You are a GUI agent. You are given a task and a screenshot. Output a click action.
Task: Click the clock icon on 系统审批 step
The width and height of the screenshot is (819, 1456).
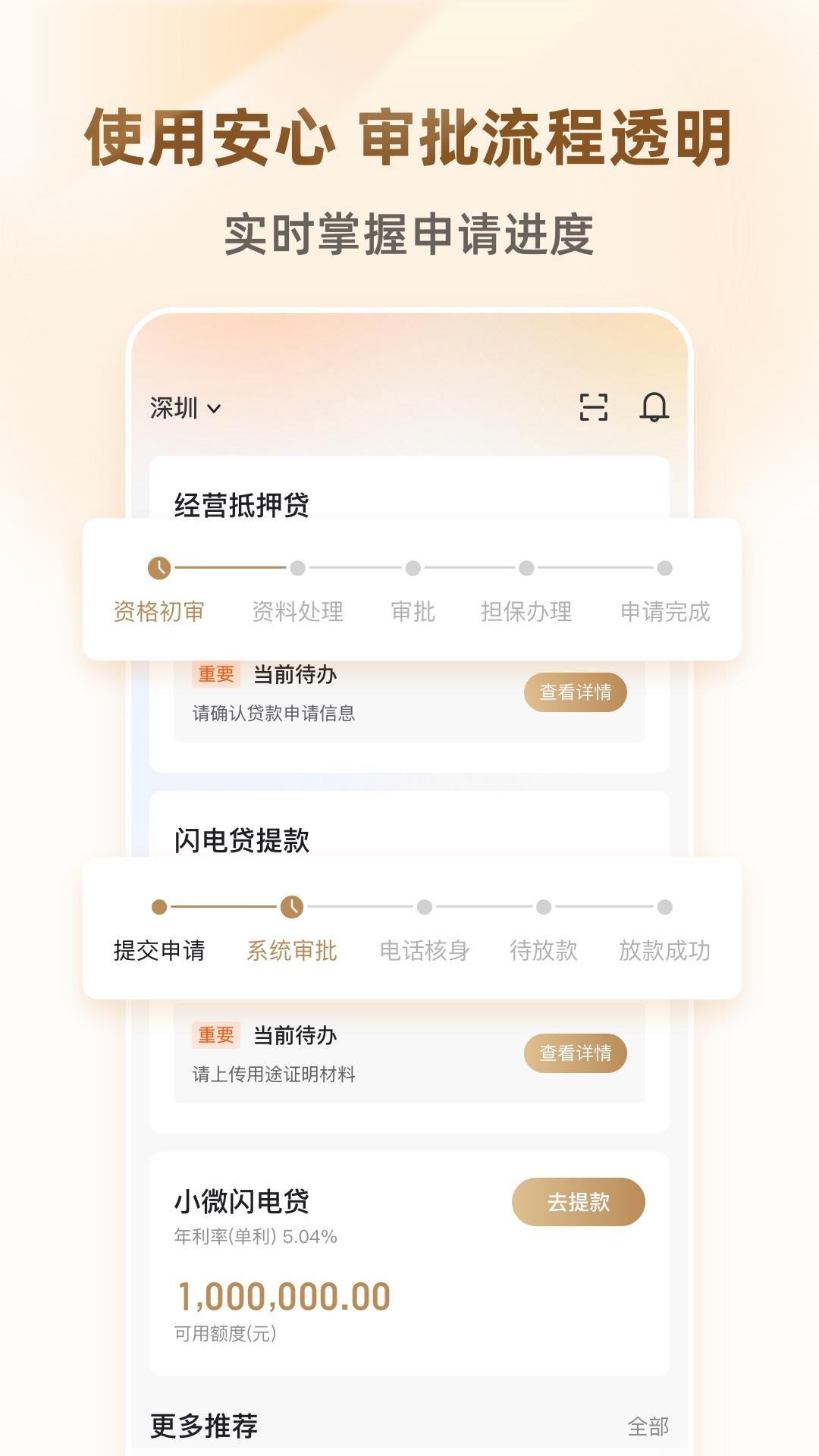(x=292, y=908)
